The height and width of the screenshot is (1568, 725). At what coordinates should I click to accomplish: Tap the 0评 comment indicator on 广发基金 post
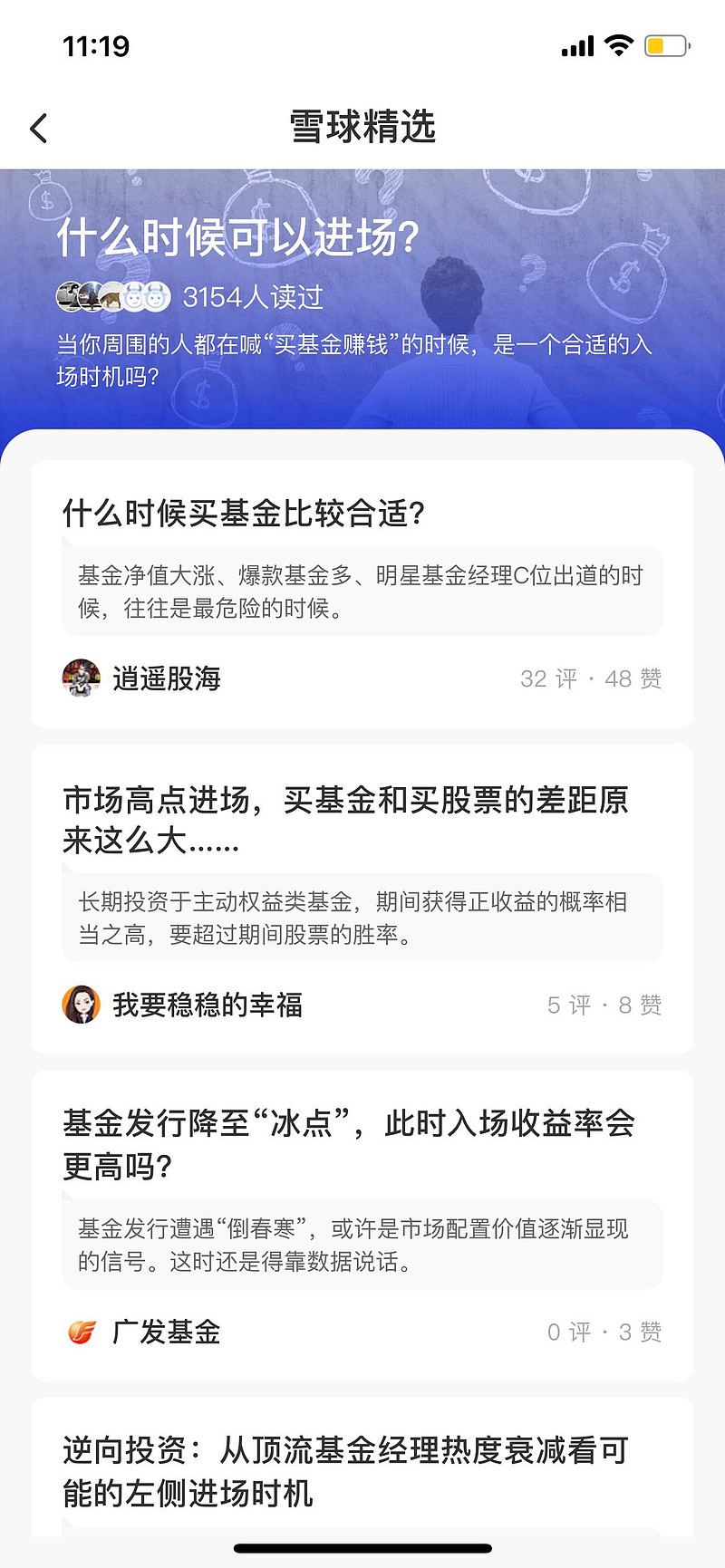point(568,1332)
